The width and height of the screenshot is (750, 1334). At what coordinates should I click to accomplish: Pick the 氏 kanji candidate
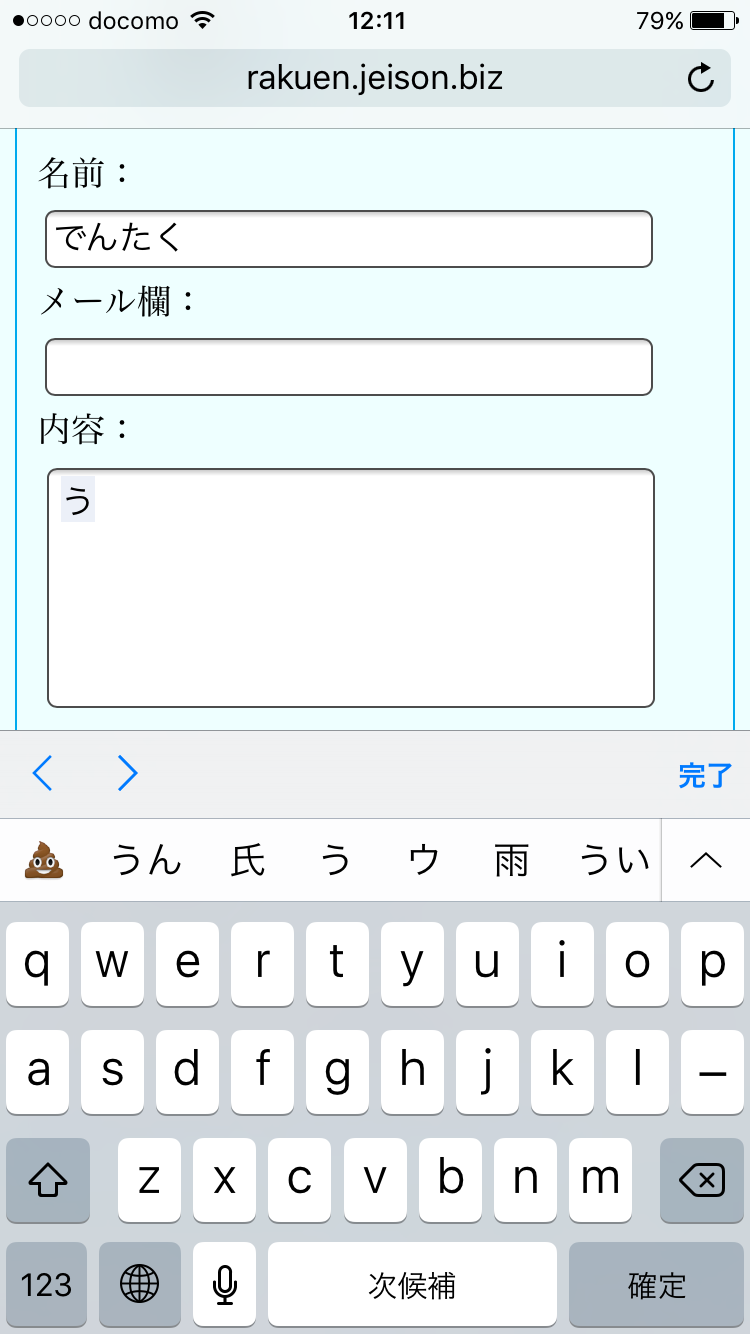[248, 860]
